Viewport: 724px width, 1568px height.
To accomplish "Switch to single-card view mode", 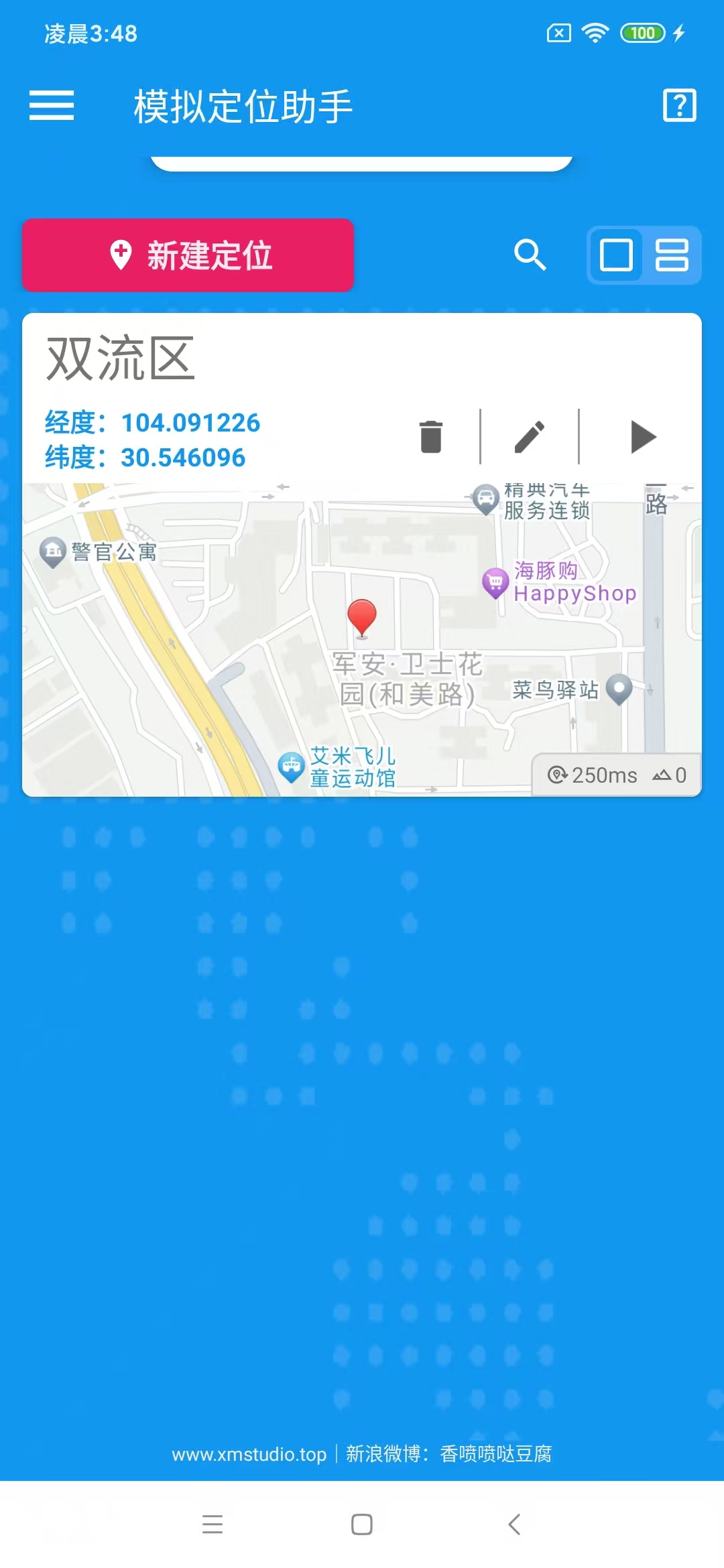I will tap(616, 255).
